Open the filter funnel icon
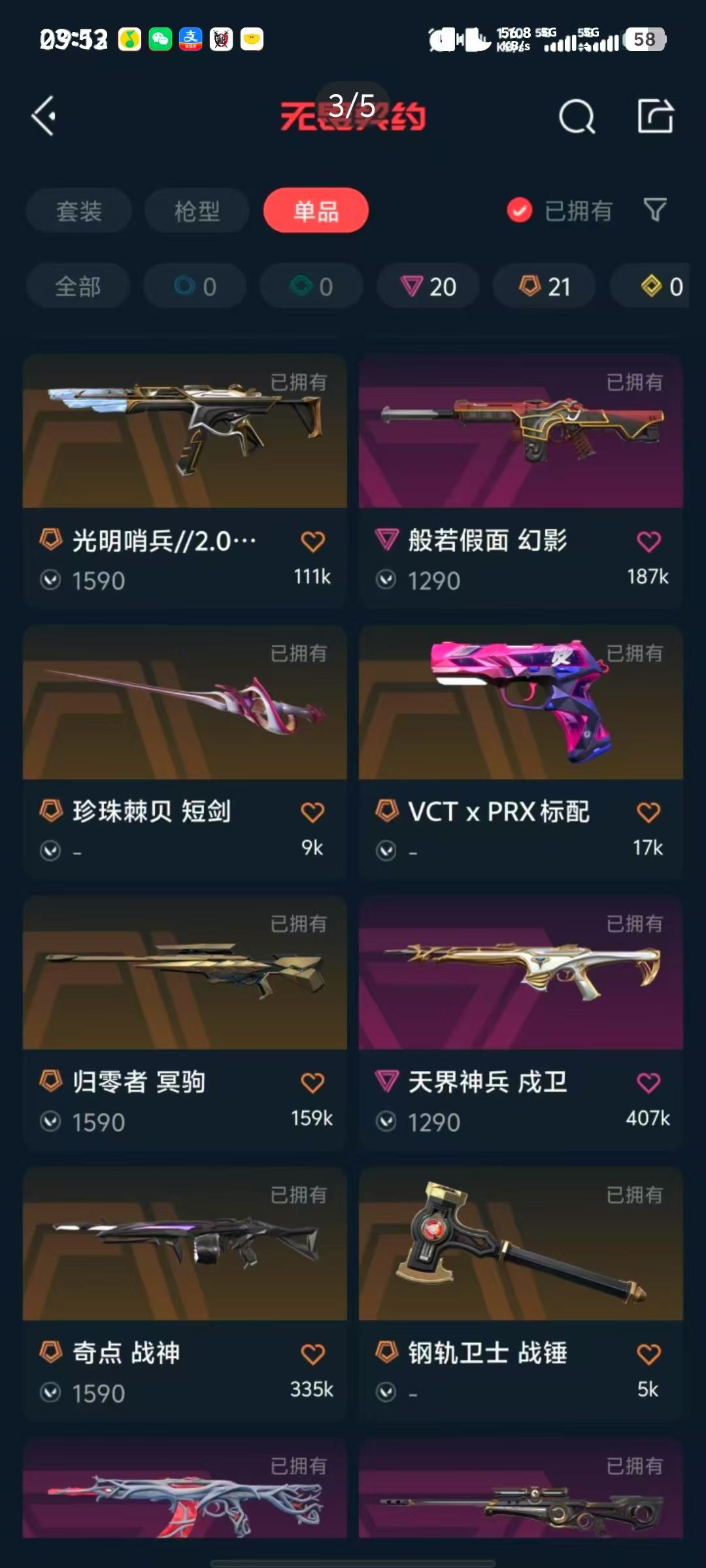Image resolution: width=706 pixels, height=1568 pixels. 655,210
